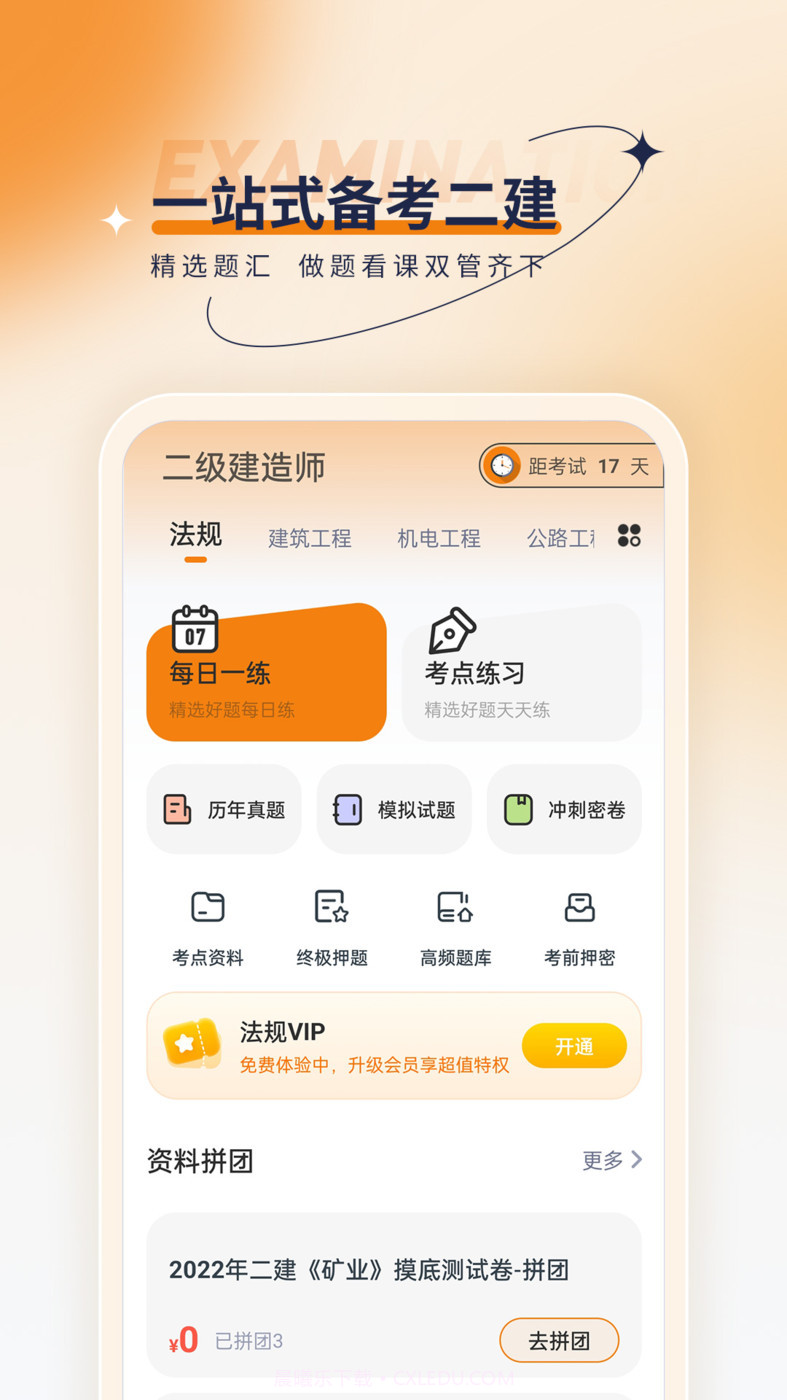Select the 考前押密 mailbox icon
Image resolution: width=787 pixels, height=1400 pixels.
[x=580, y=907]
